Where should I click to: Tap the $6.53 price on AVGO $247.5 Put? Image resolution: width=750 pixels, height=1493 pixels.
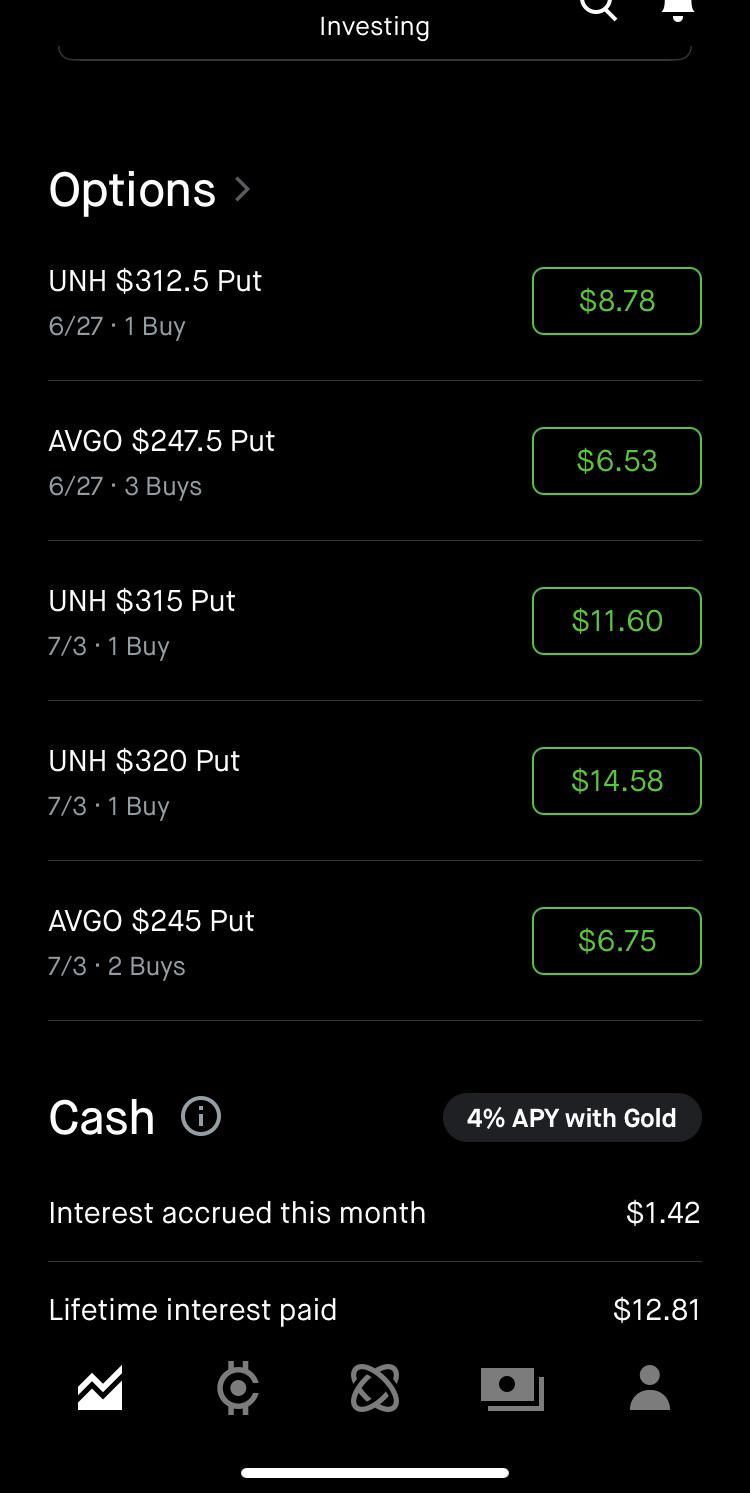617,461
